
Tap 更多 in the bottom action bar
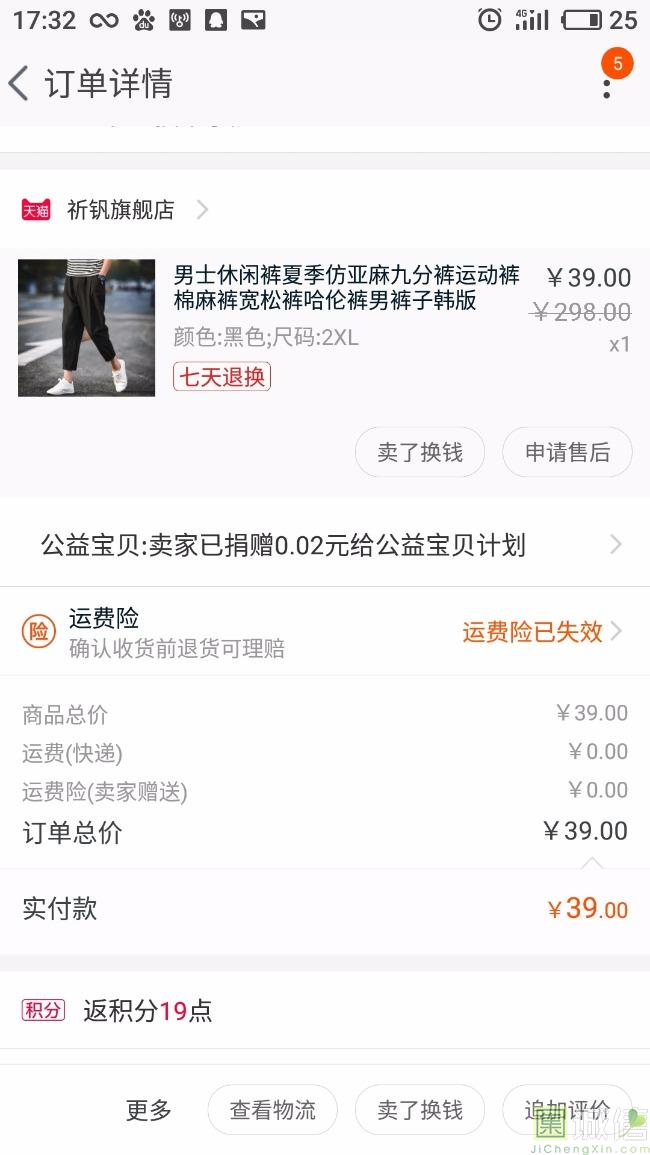(149, 1109)
